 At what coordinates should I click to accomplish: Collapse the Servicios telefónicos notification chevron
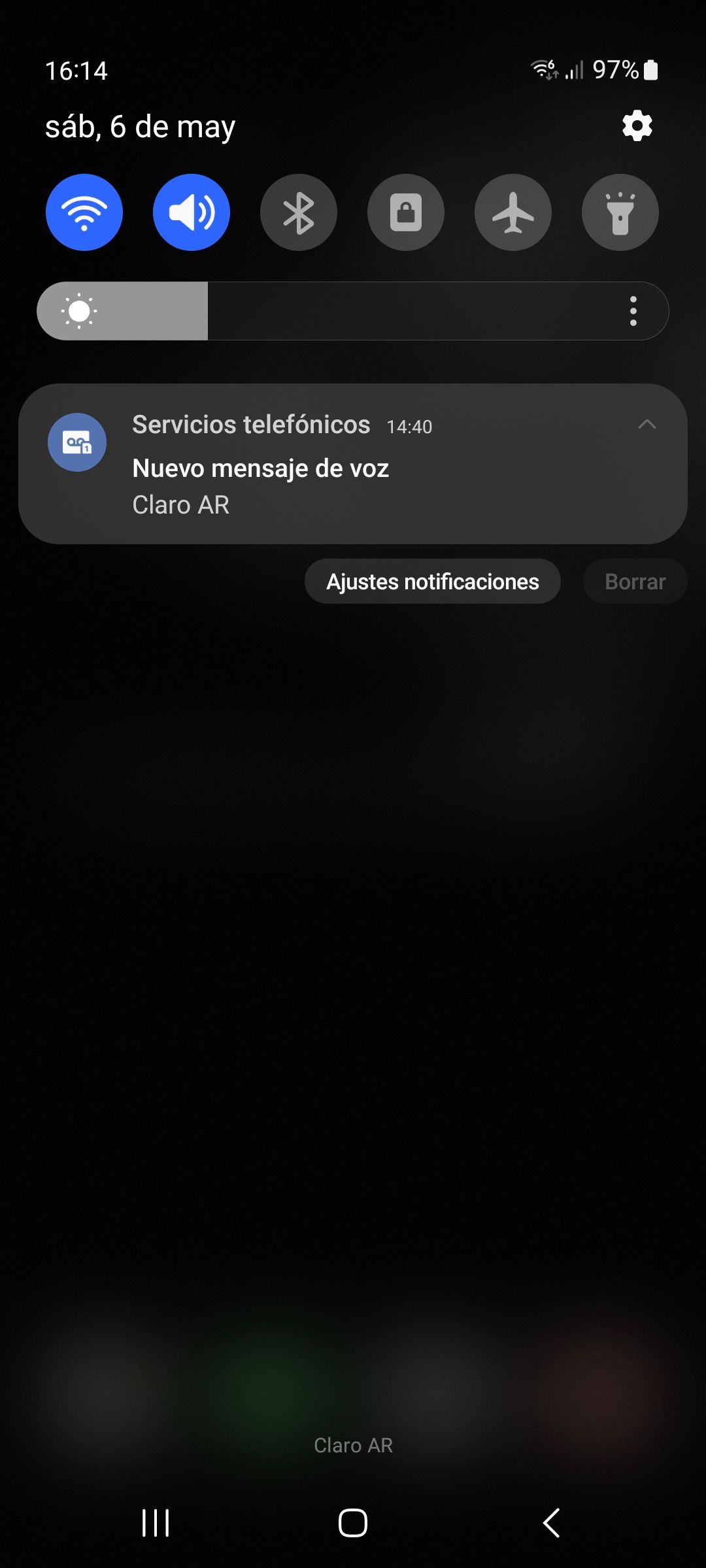[647, 425]
